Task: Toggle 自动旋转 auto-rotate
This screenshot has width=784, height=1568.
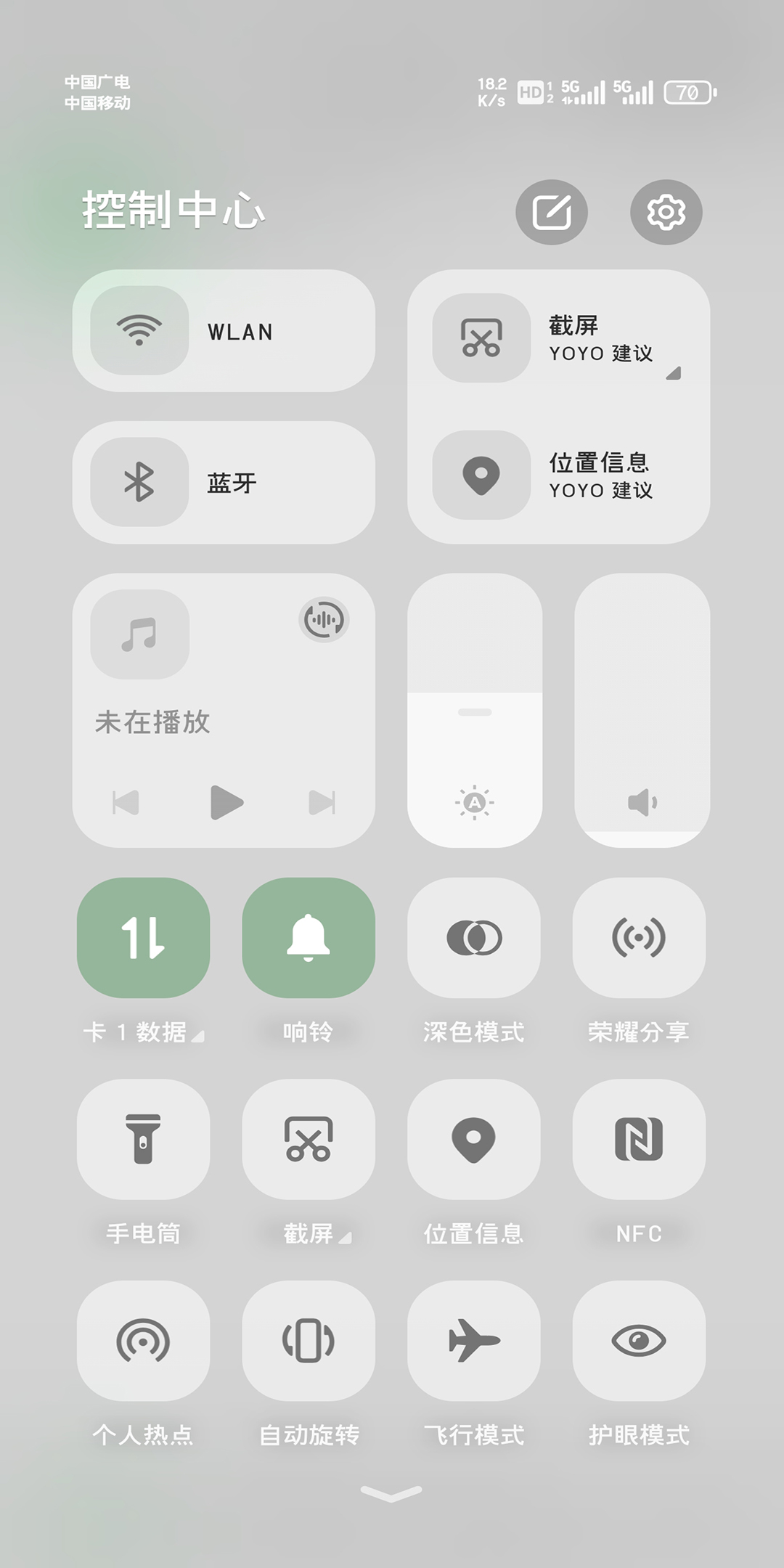Action: pyautogui.click(x=309, y=1340)
